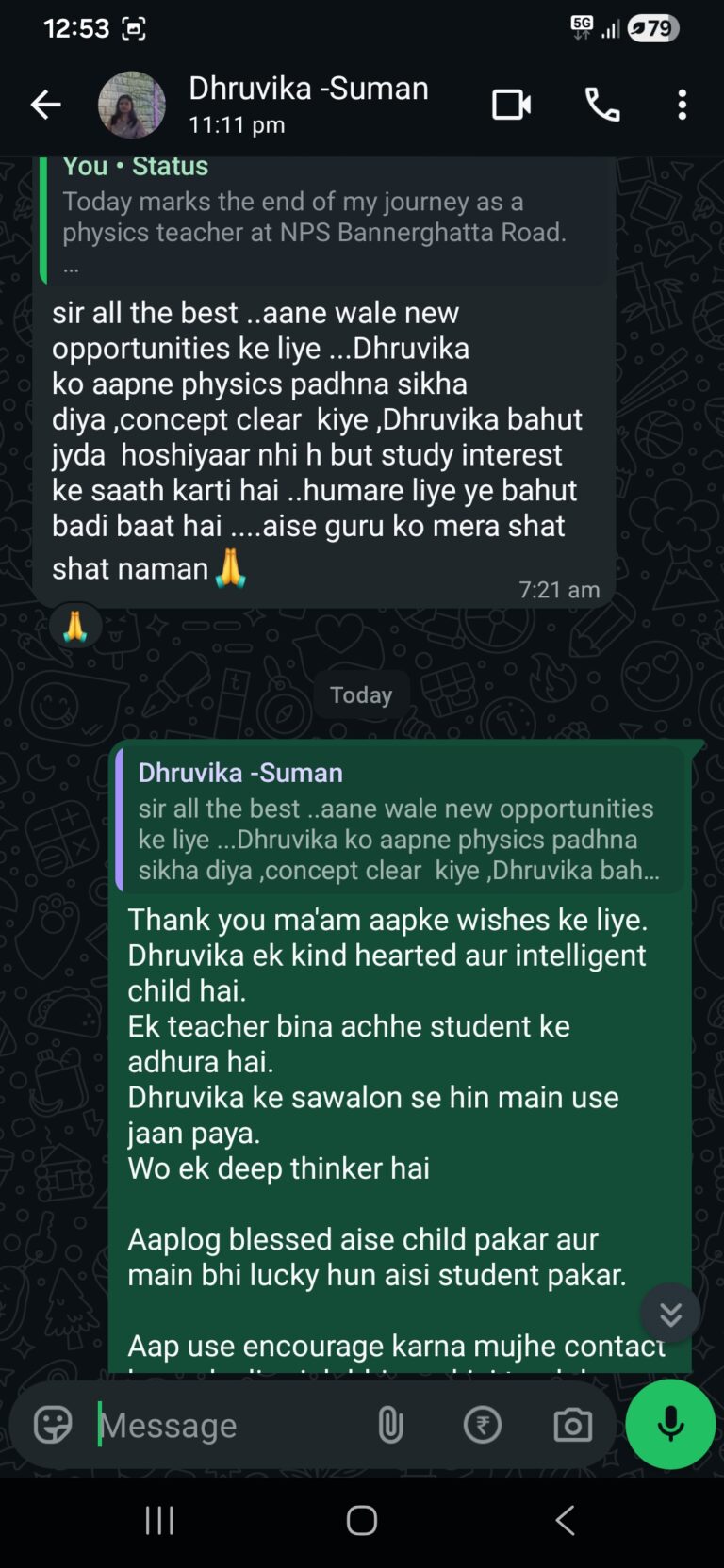View the folded hands reaction on message
The height and width of the screenshot is (1568, 724).
75,626
